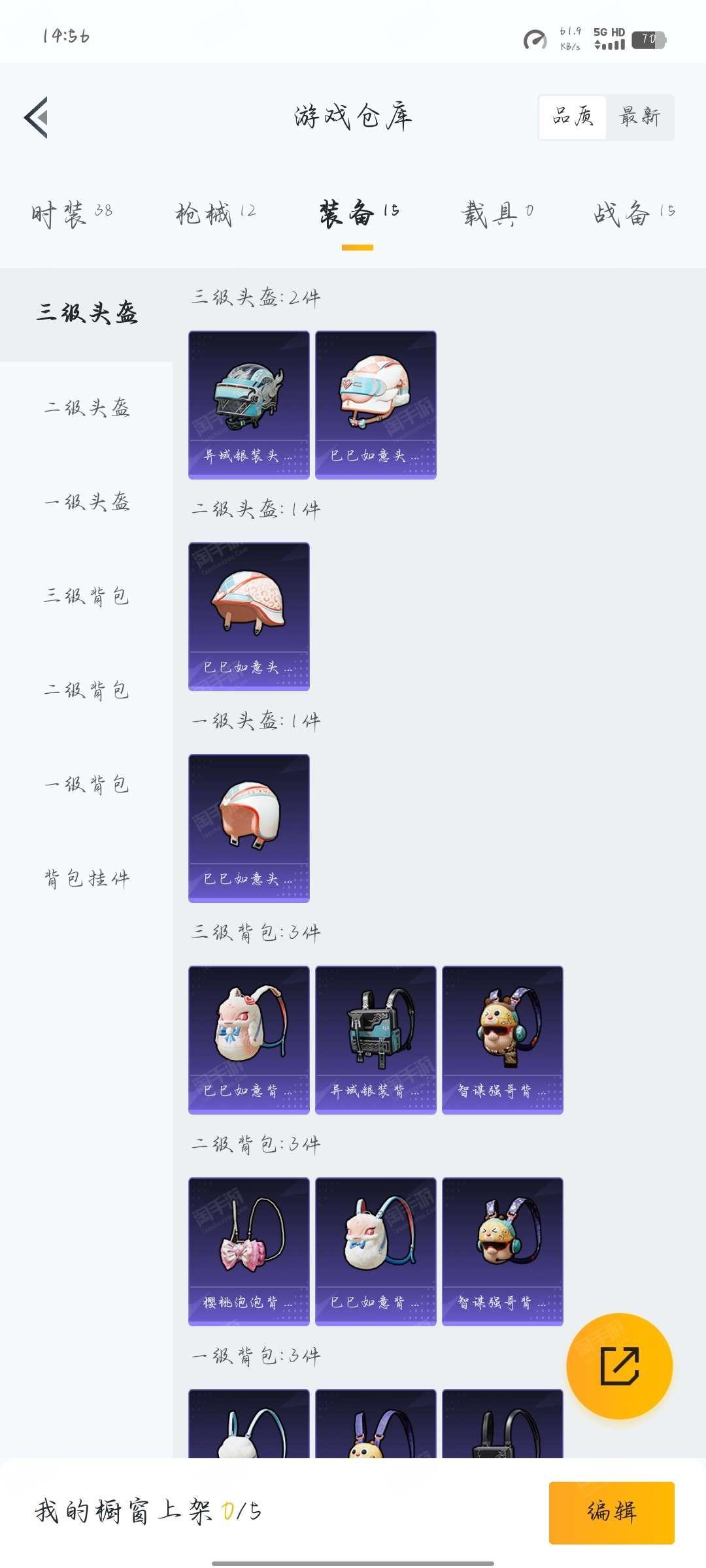This screenshot has height=1568, width=706.
Task: Tap the 编辑 button
Action: (x=612, y=1512)
